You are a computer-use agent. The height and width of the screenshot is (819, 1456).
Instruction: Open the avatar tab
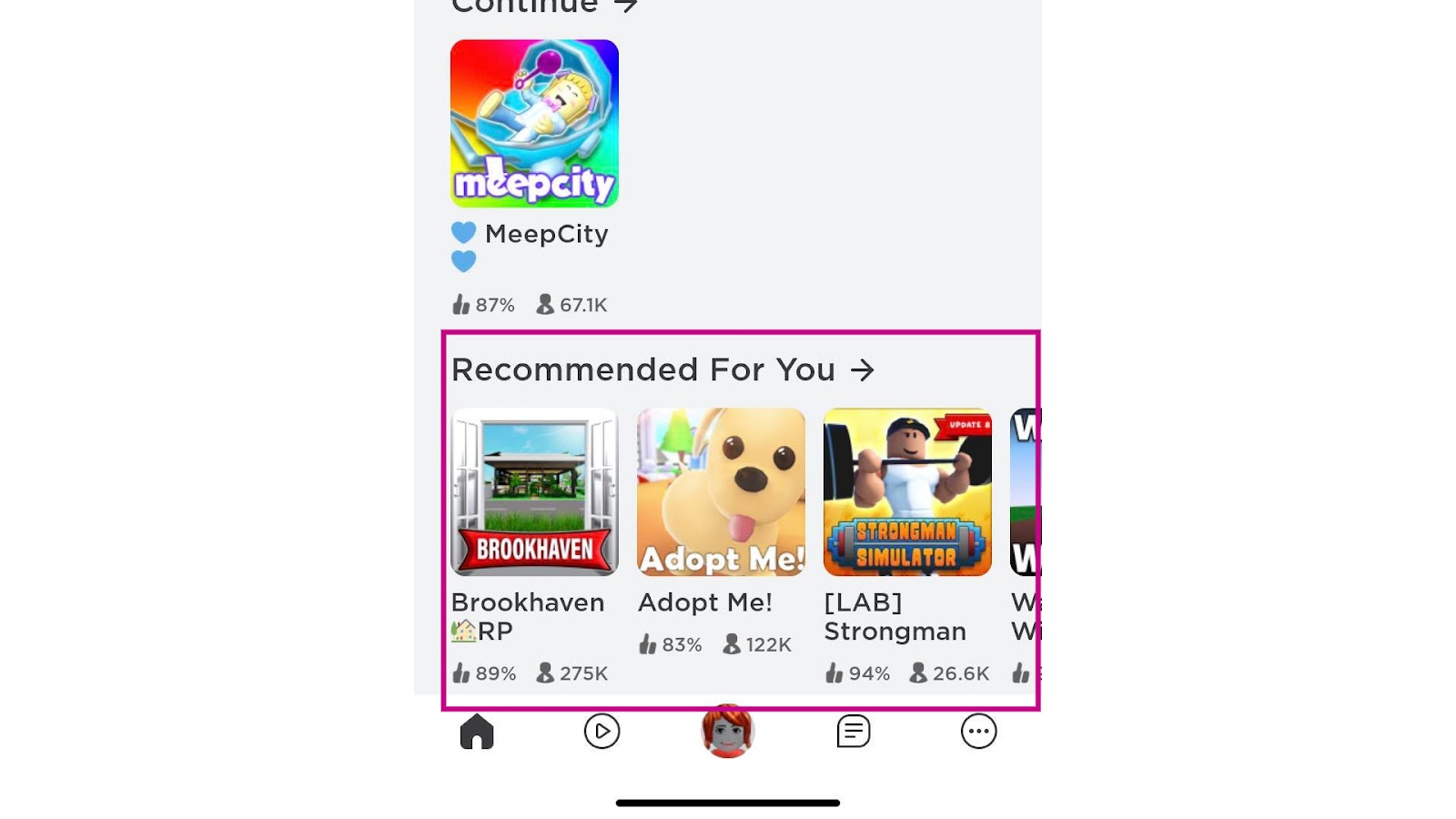[727, 731]
